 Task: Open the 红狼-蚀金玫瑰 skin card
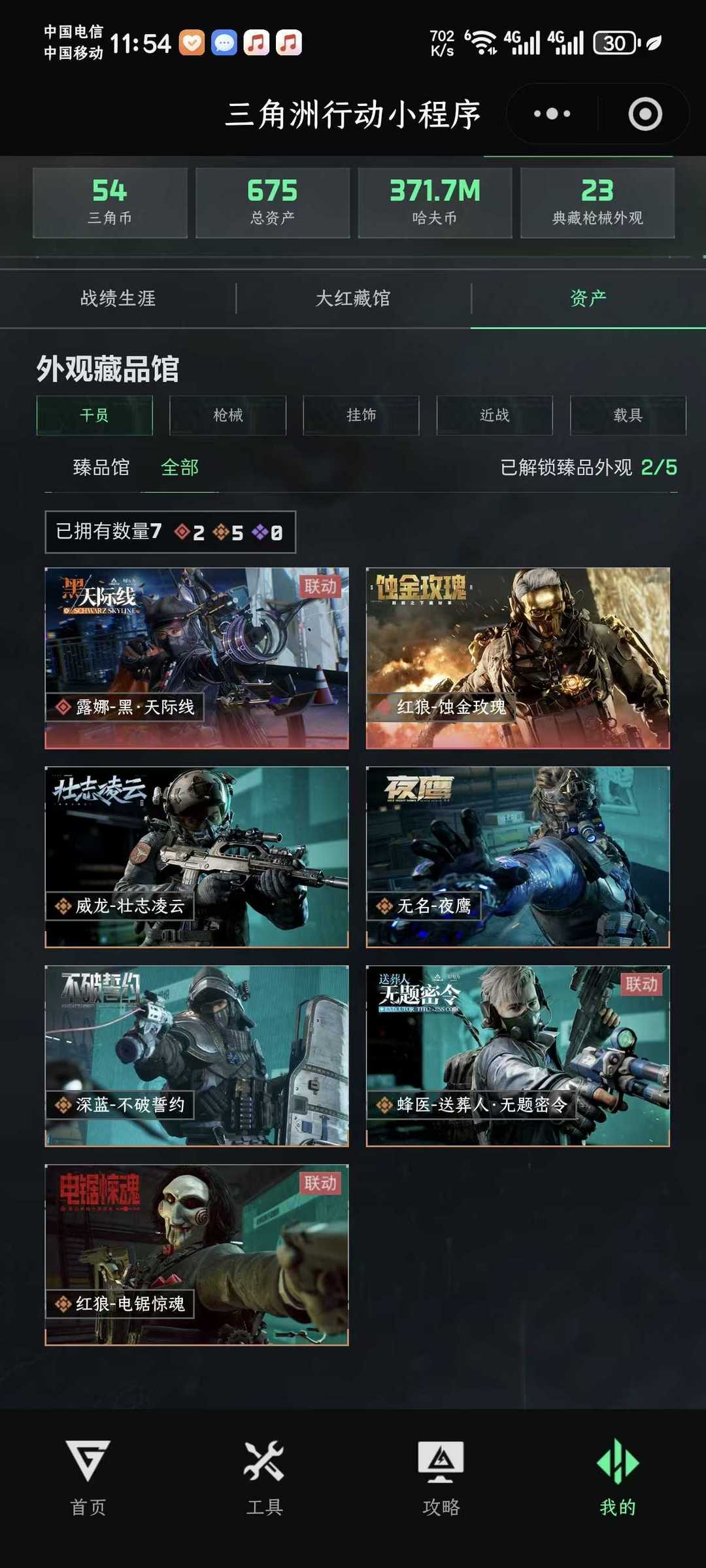point(518,658)
